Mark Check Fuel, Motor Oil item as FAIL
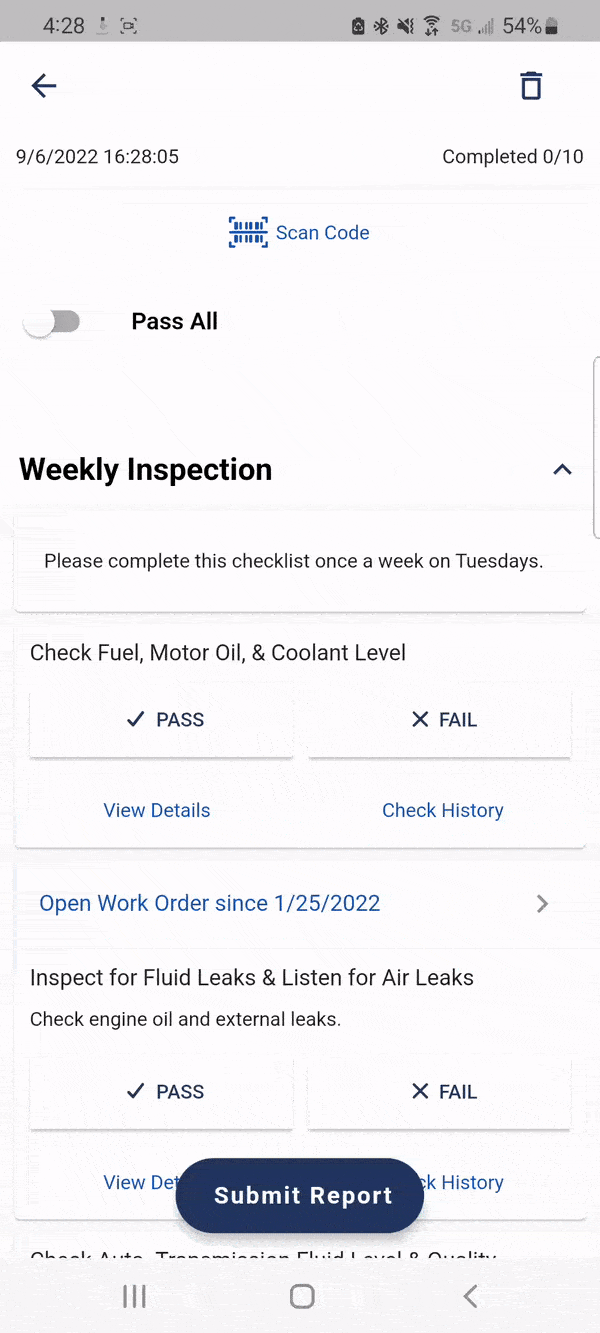This screenshot has height=1333, width=600. 440,720
